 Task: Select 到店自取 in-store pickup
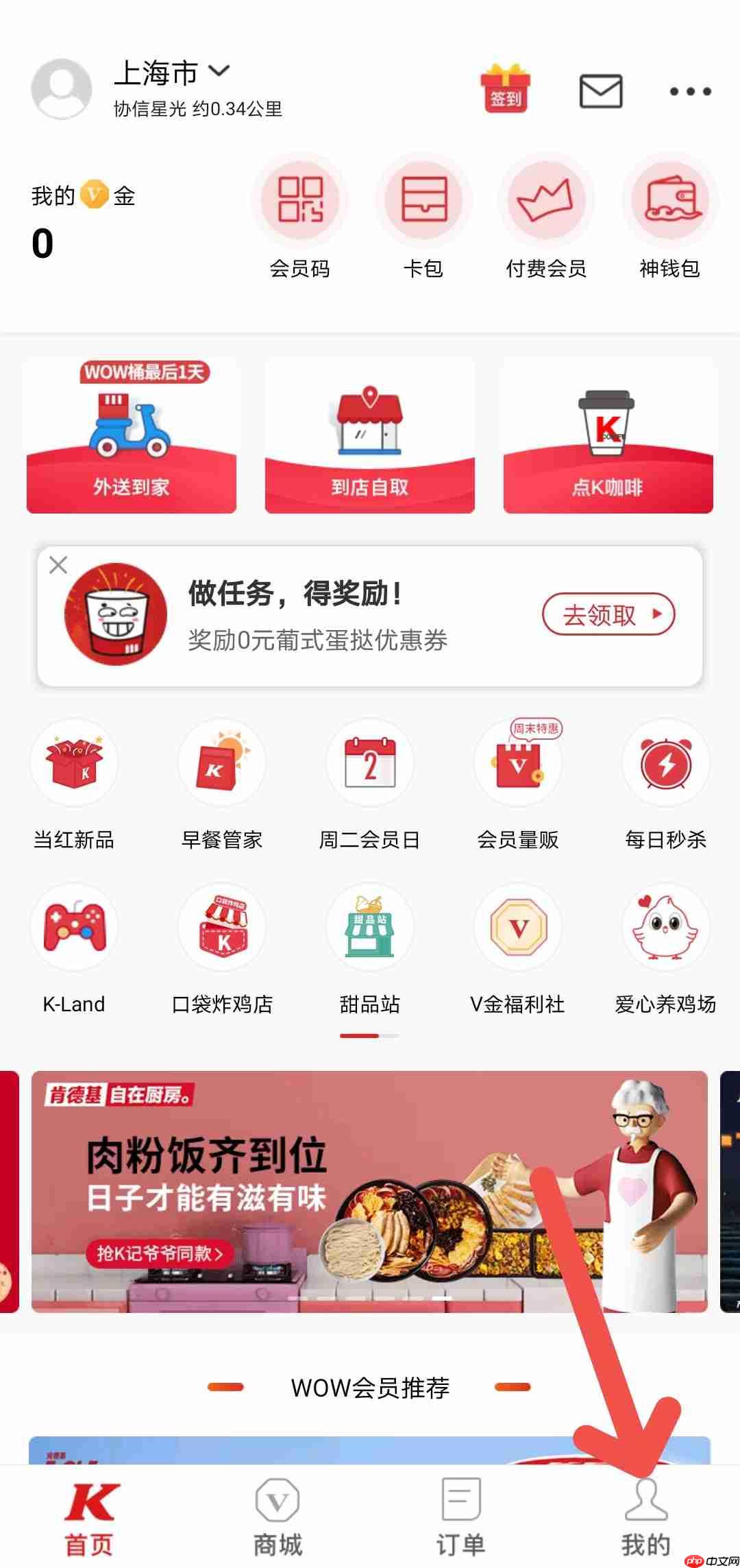(369, 439)
